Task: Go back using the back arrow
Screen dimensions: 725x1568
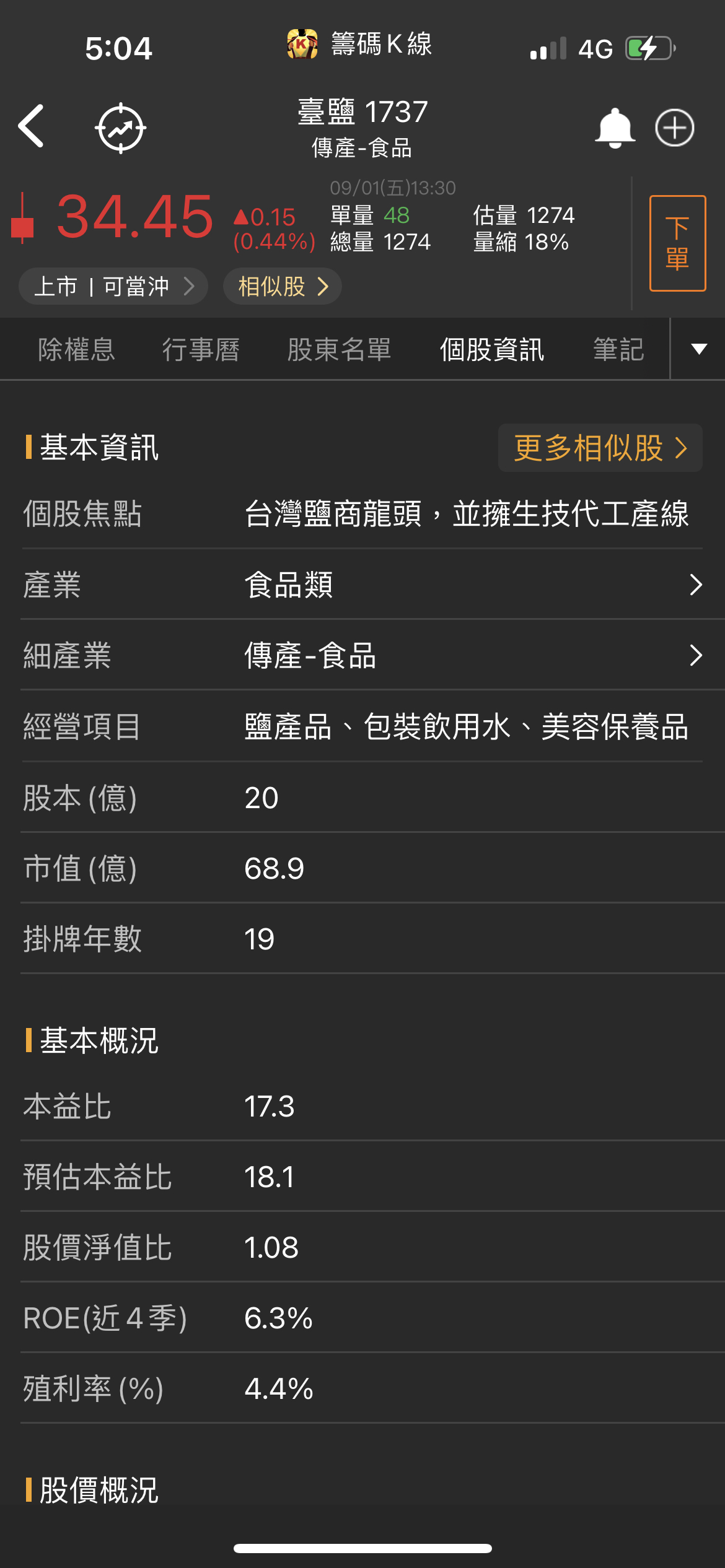Action: tap(32, 126)
